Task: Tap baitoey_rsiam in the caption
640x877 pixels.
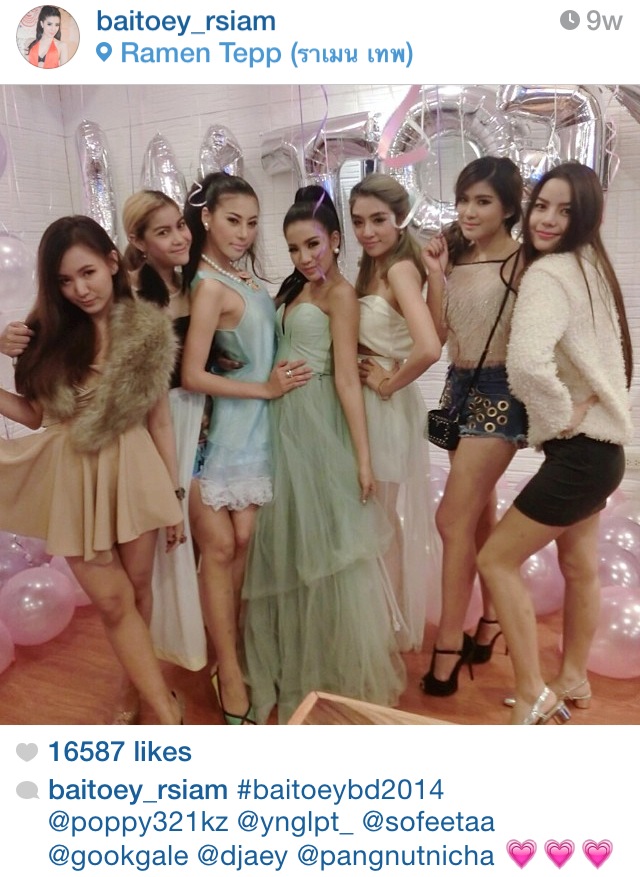Action: coord(137,790)
